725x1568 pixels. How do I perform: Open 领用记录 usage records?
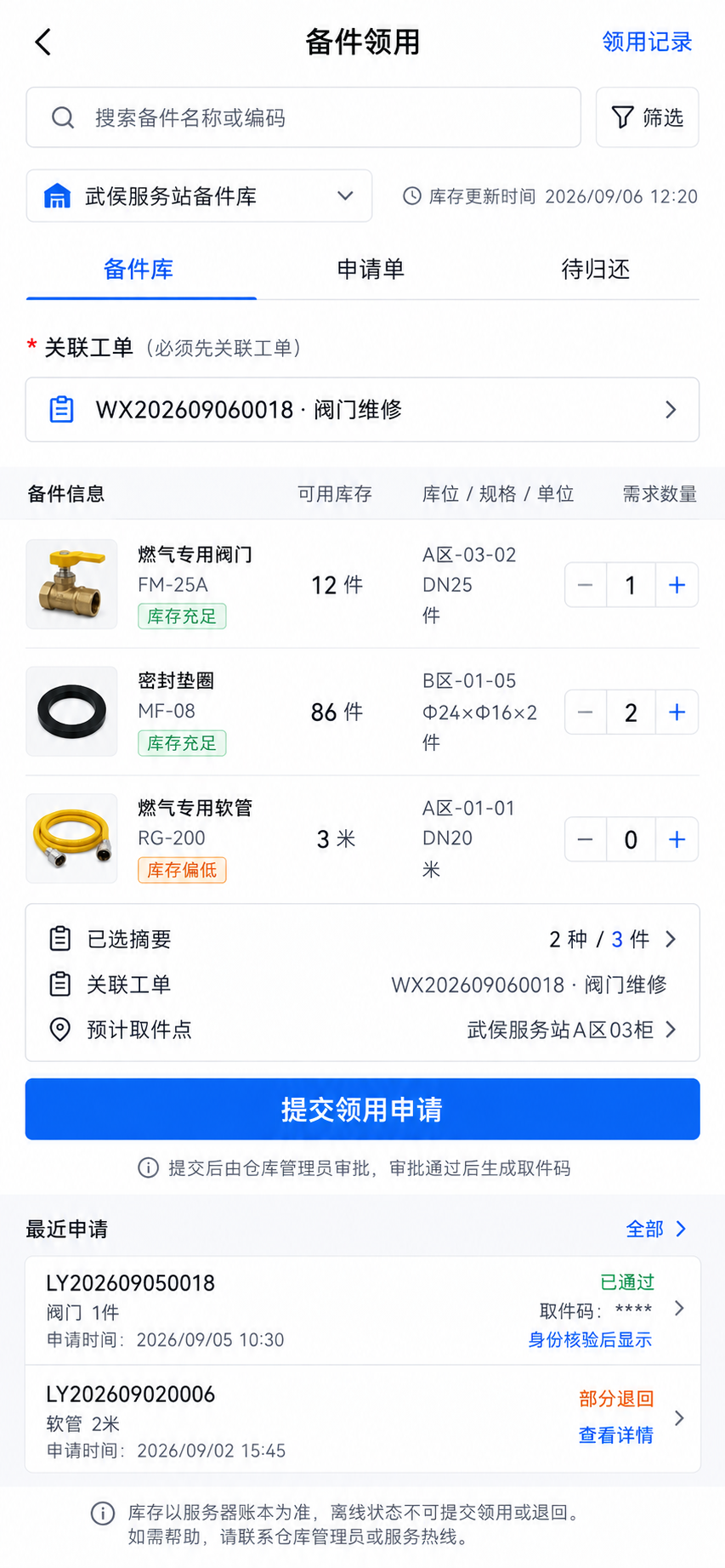click(646, 42)
